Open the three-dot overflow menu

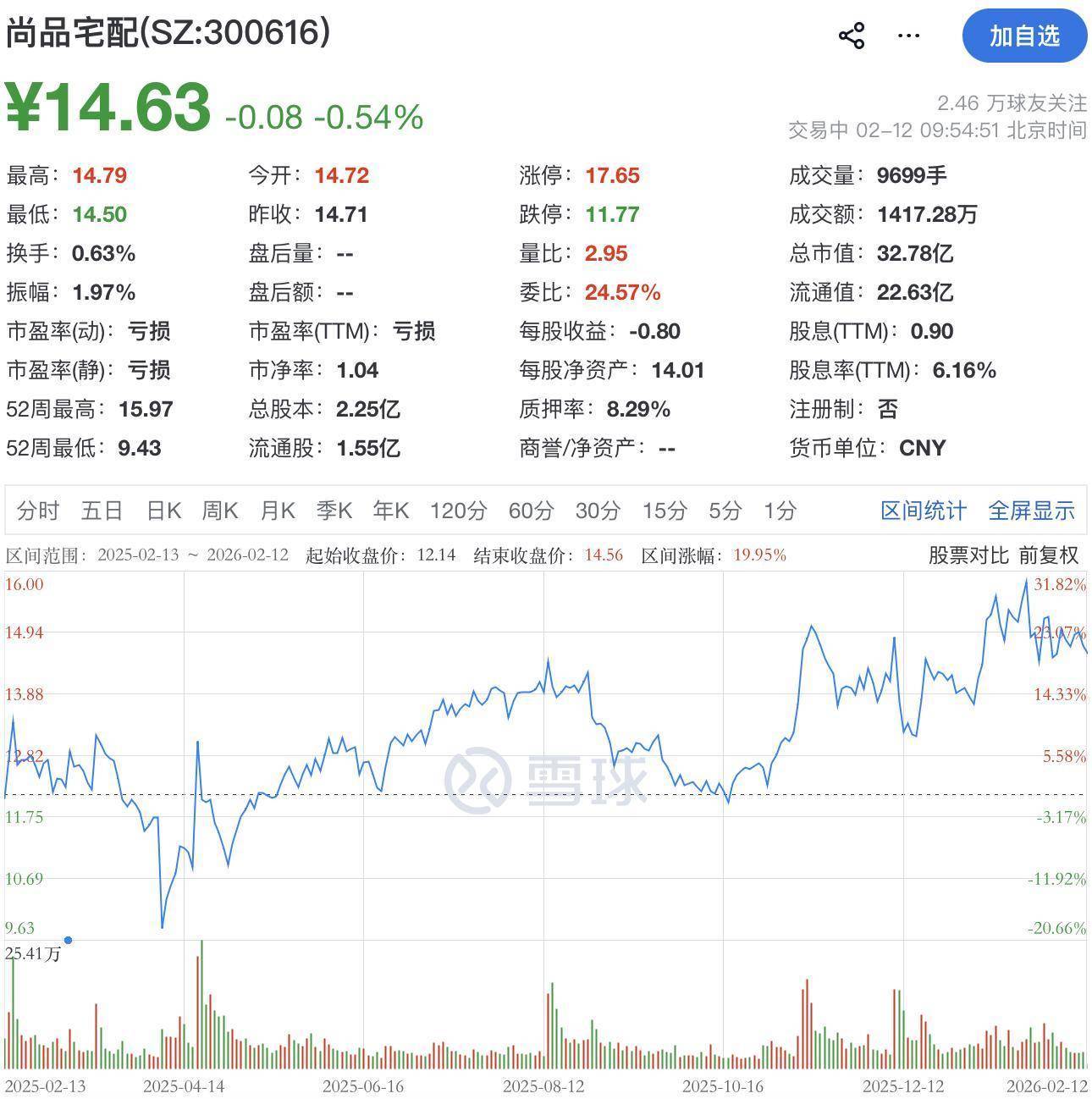[908, 36]
